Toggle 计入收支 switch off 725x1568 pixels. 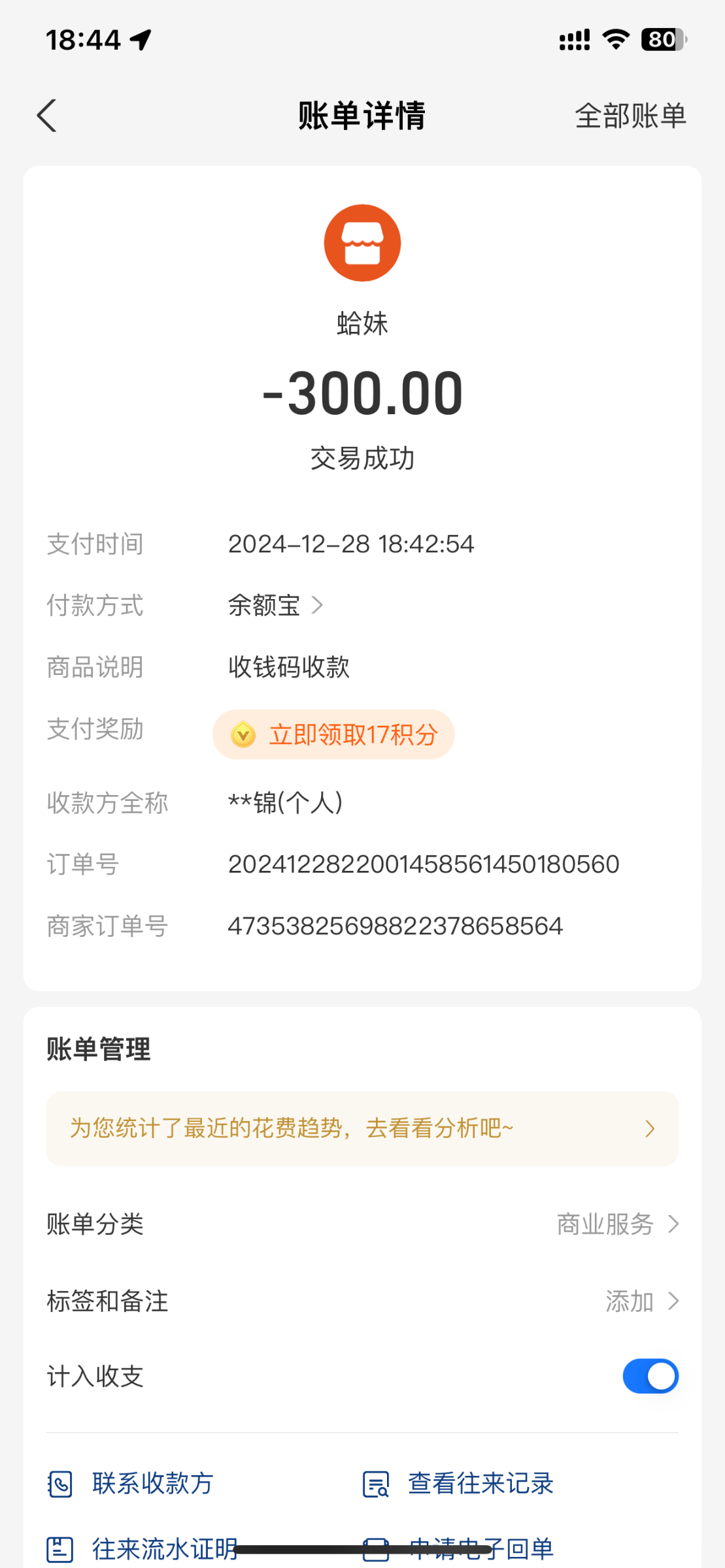click(x=650, y=1376)
